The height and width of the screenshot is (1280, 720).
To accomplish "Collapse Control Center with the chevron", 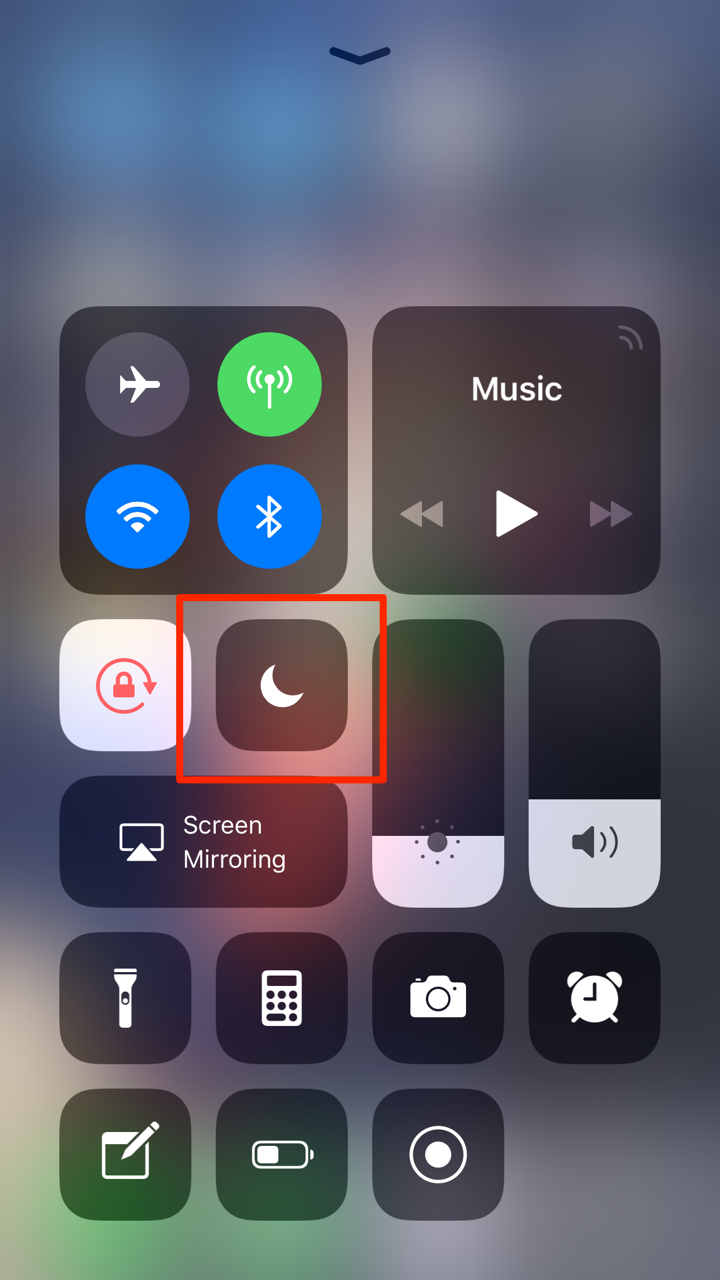I will click(x=359, y=55).
